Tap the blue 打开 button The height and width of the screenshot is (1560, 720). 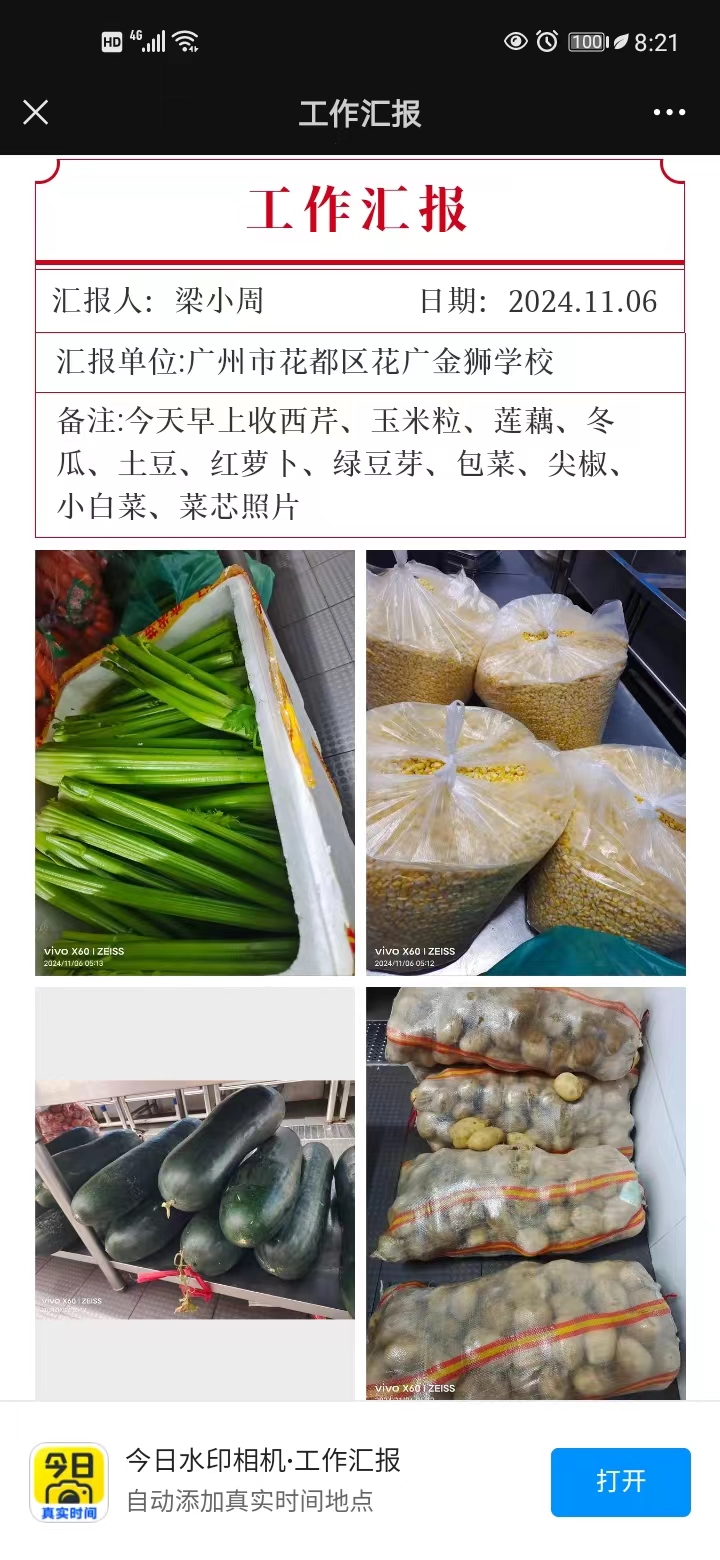coord(620,1481)
